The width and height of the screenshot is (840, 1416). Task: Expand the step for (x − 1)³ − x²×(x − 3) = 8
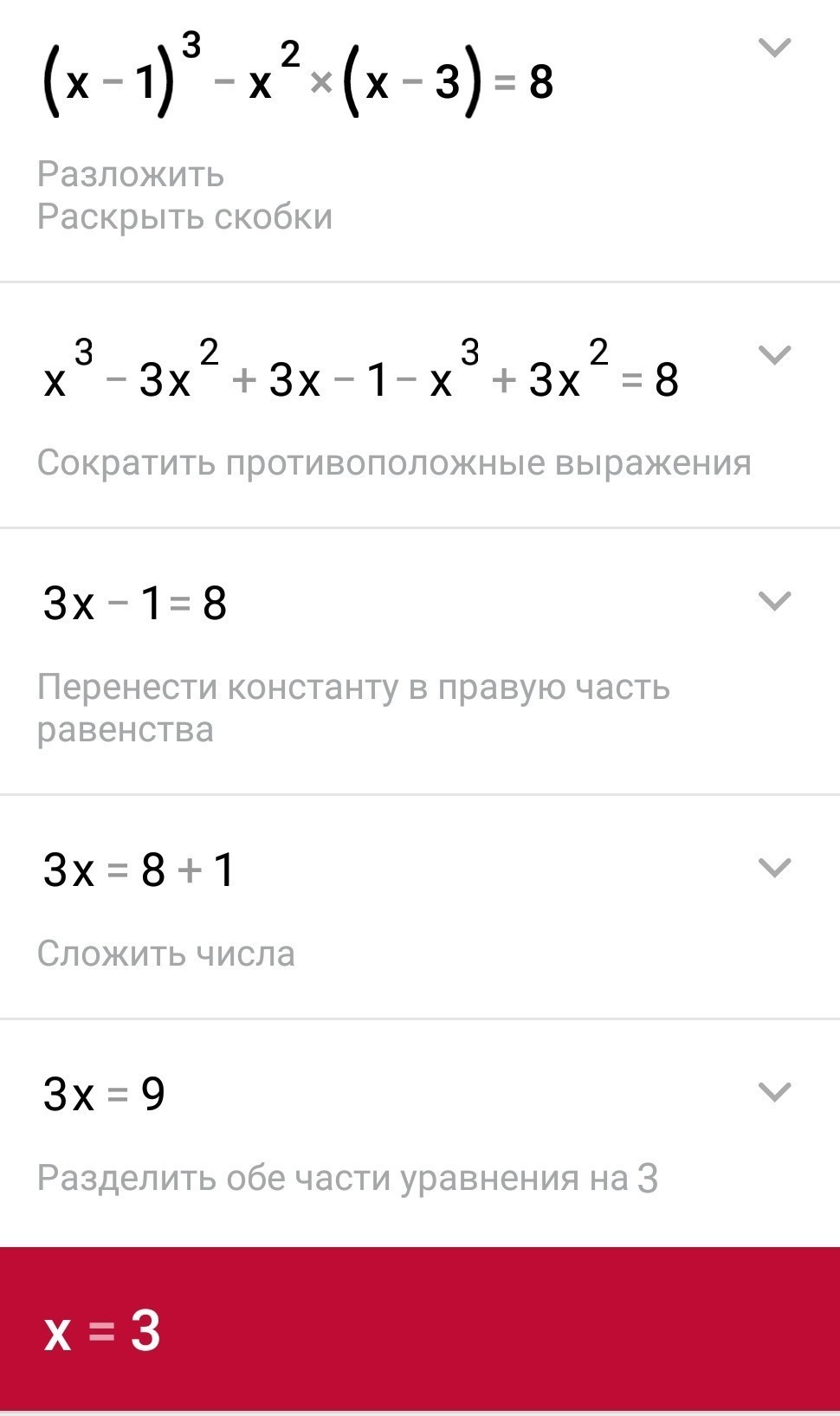774,48
